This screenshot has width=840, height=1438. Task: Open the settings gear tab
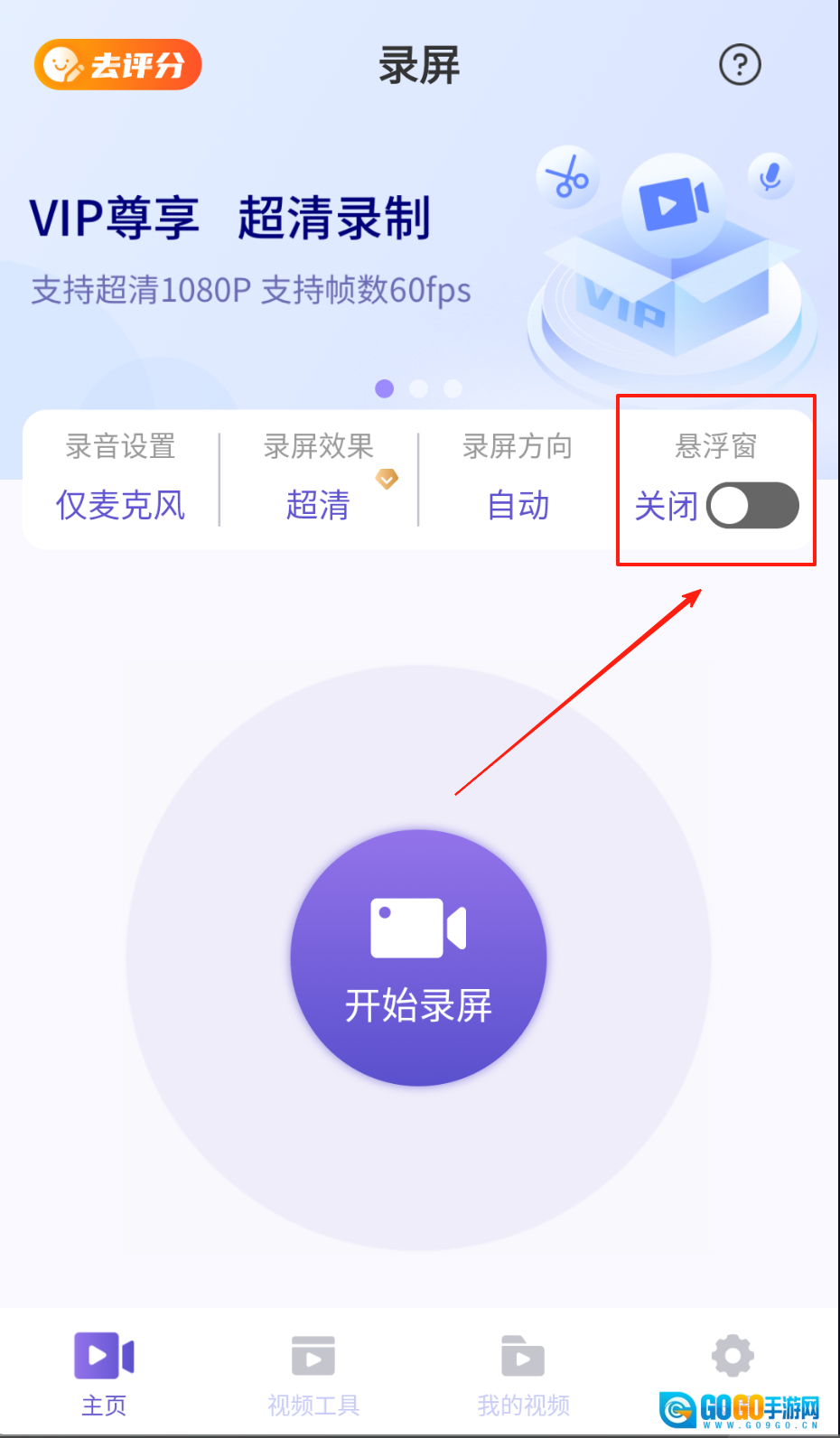(733, 1357)
